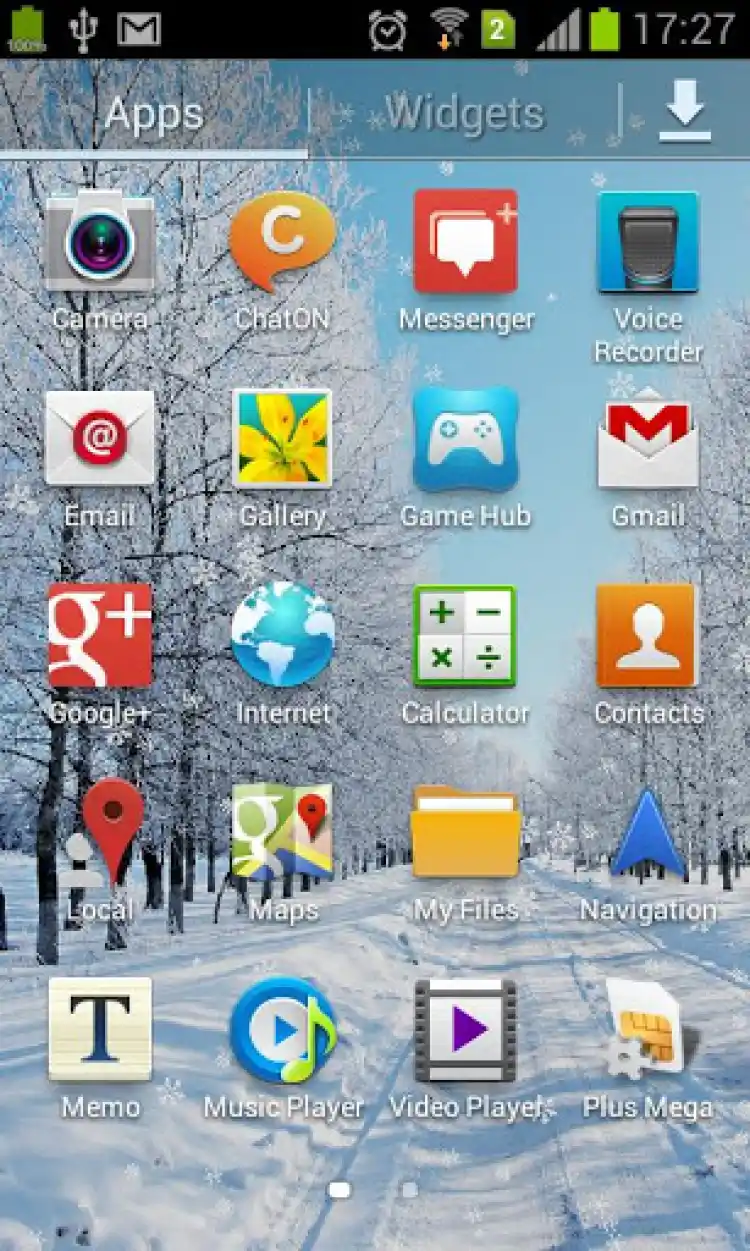Launch Game Hub
This screenshot has width=750, height=1251.
466,440
